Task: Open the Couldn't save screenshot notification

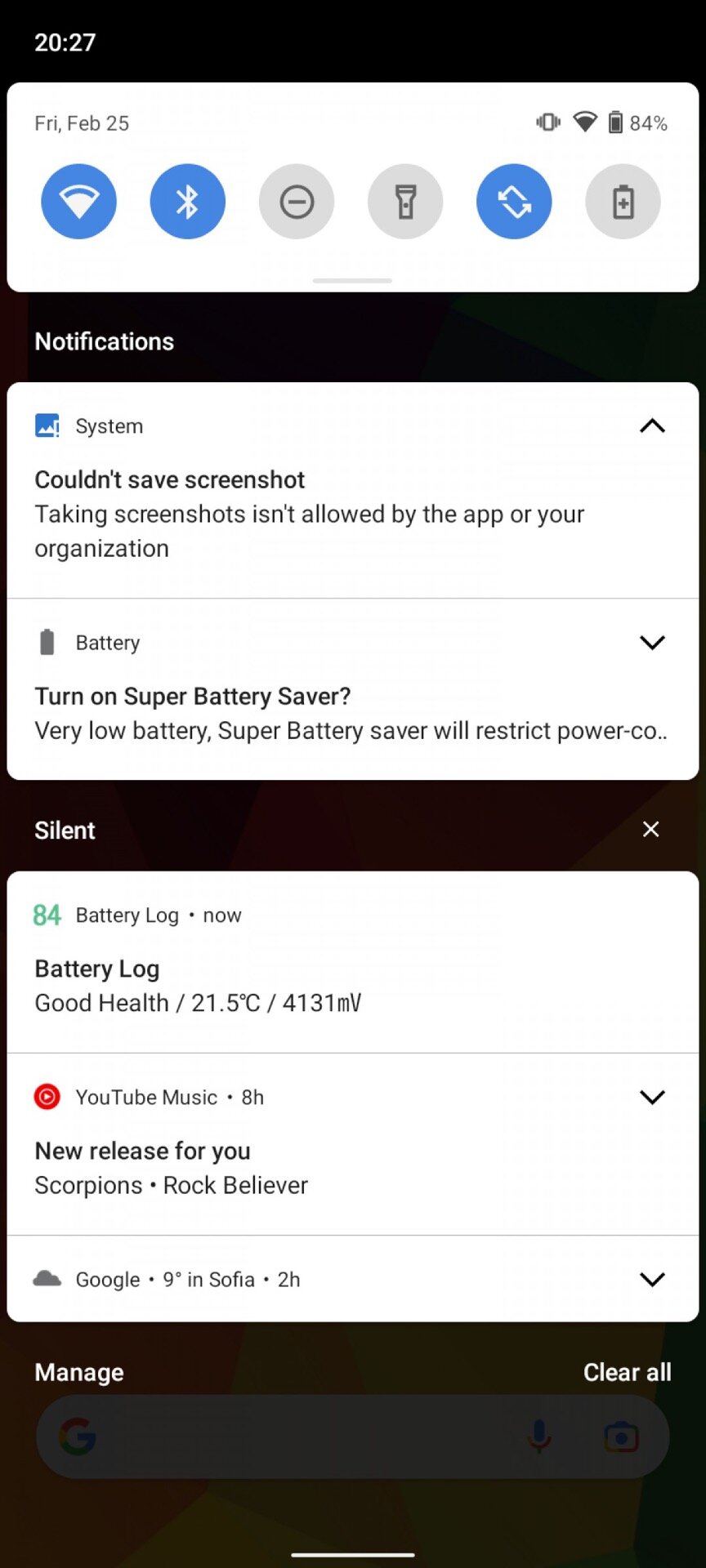Action: click(x=353, y=490)
